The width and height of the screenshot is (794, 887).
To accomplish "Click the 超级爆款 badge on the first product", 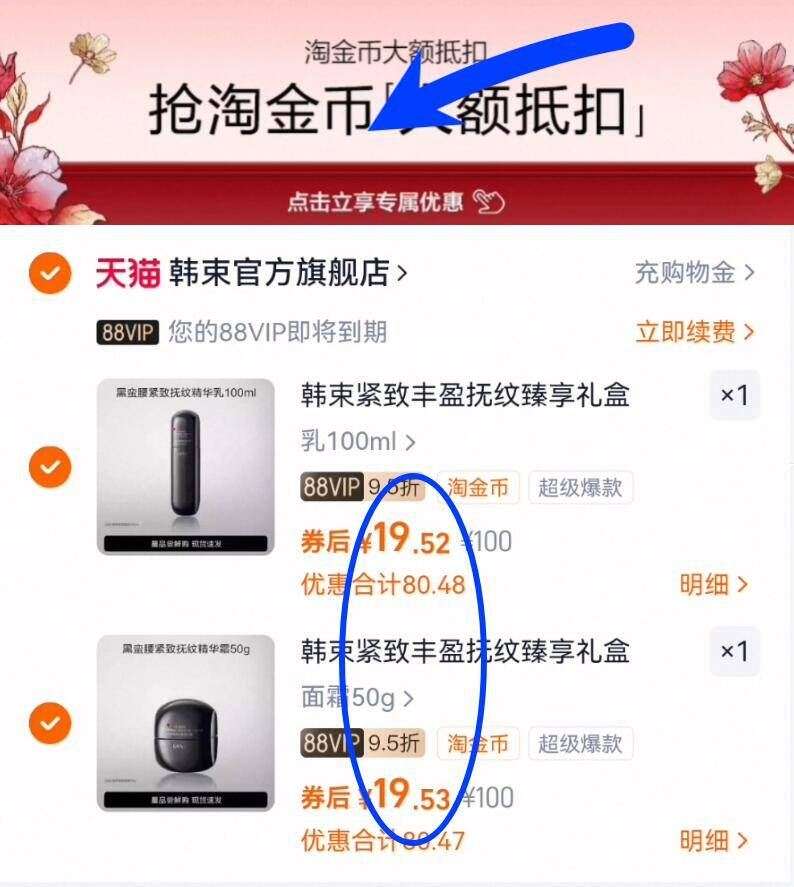I will click(580, 487).
